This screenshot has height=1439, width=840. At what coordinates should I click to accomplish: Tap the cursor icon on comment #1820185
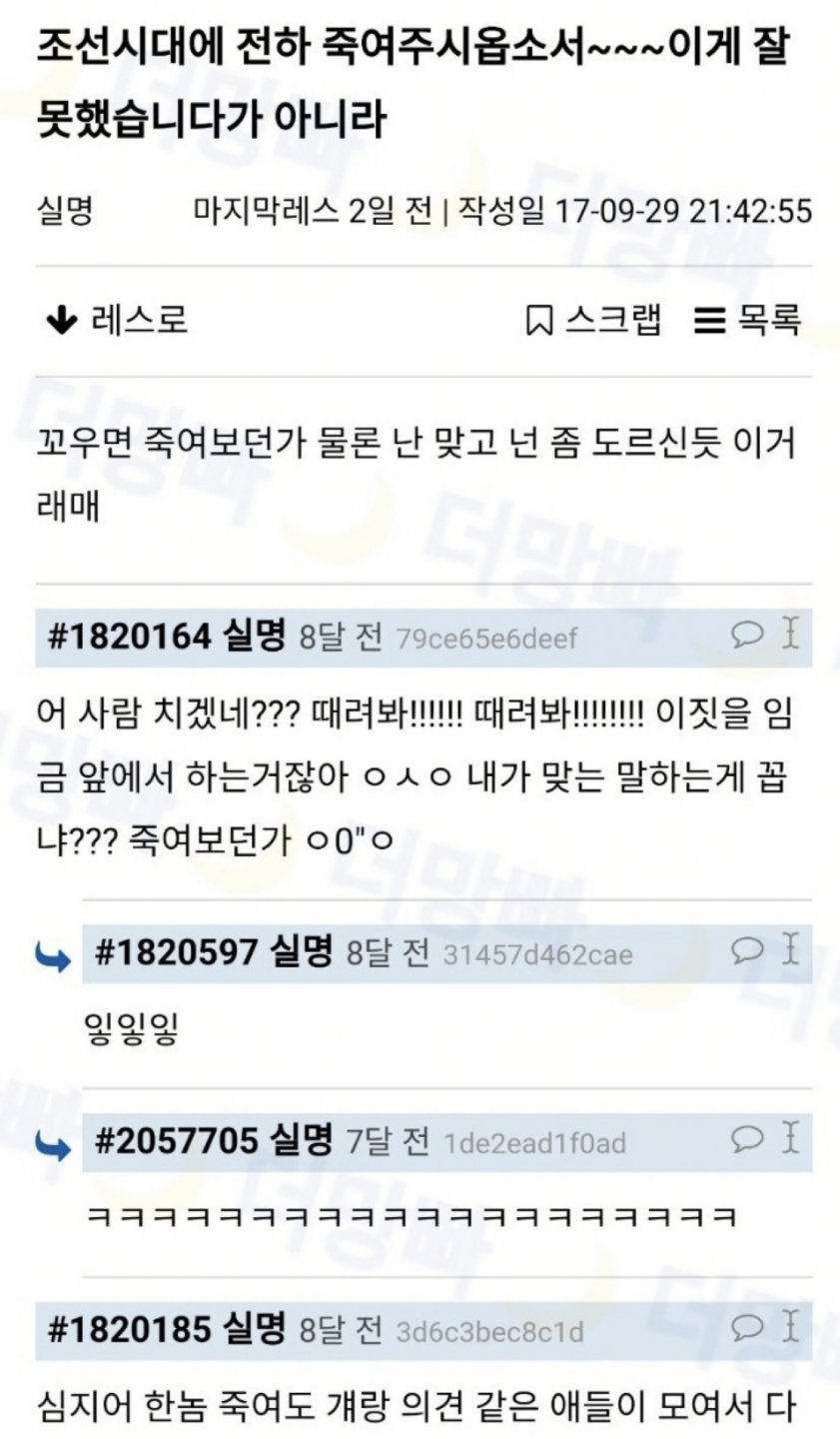(790, 1327)
